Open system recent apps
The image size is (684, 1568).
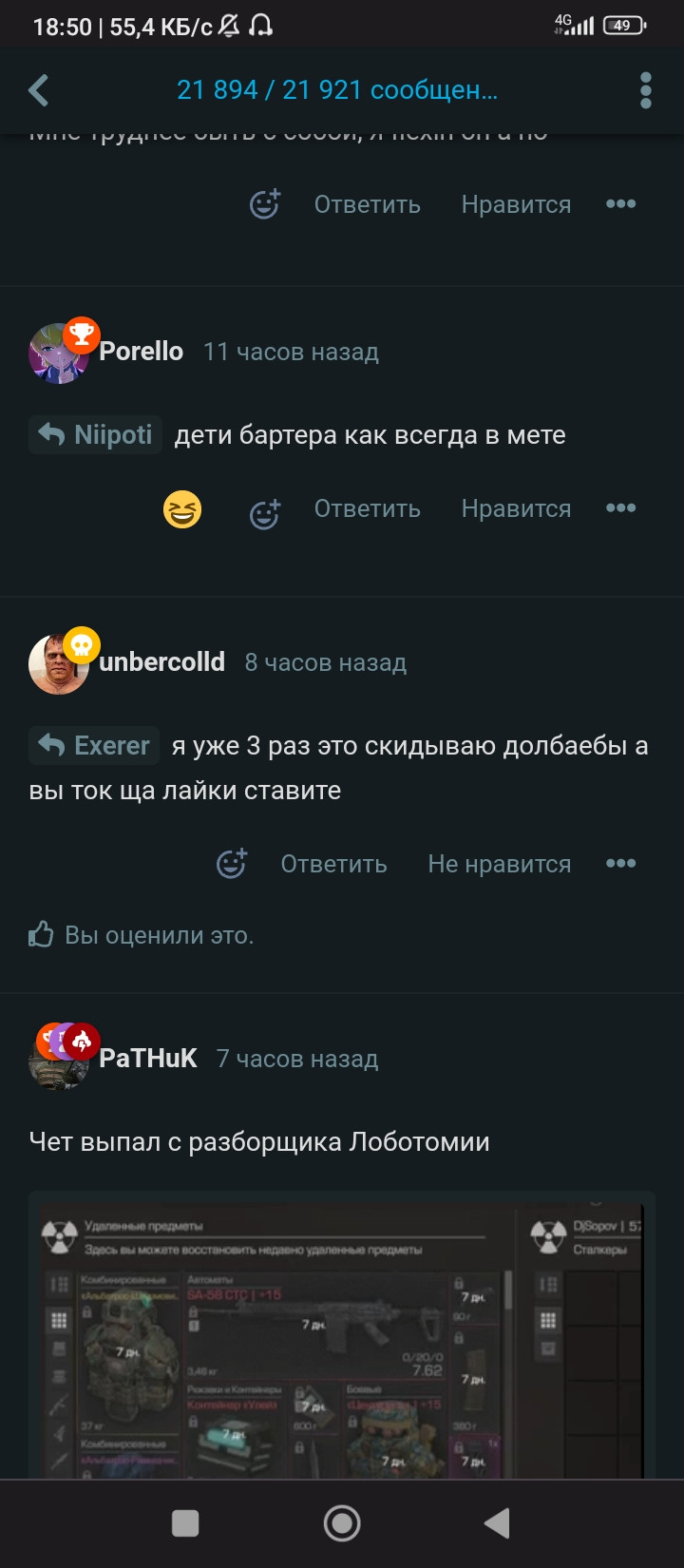[185, 1523]
